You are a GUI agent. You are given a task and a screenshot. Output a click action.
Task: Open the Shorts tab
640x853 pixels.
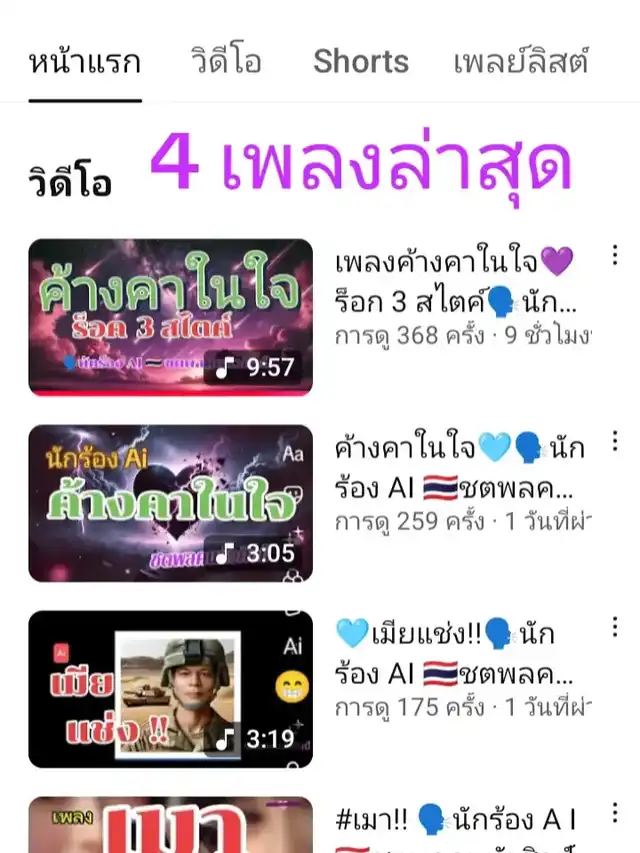click(x=361, y=62)
